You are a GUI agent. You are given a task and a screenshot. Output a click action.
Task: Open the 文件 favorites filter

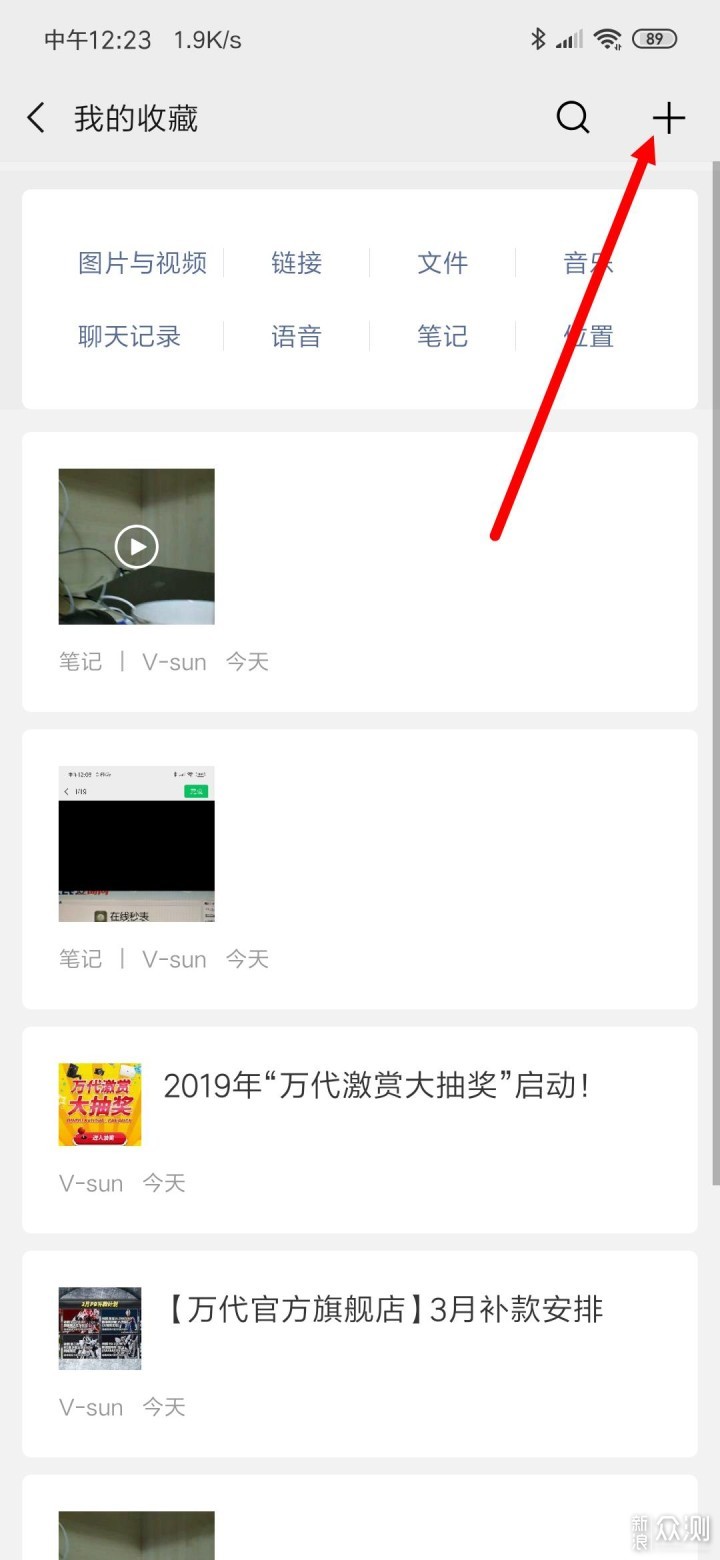tap(442, 263)
